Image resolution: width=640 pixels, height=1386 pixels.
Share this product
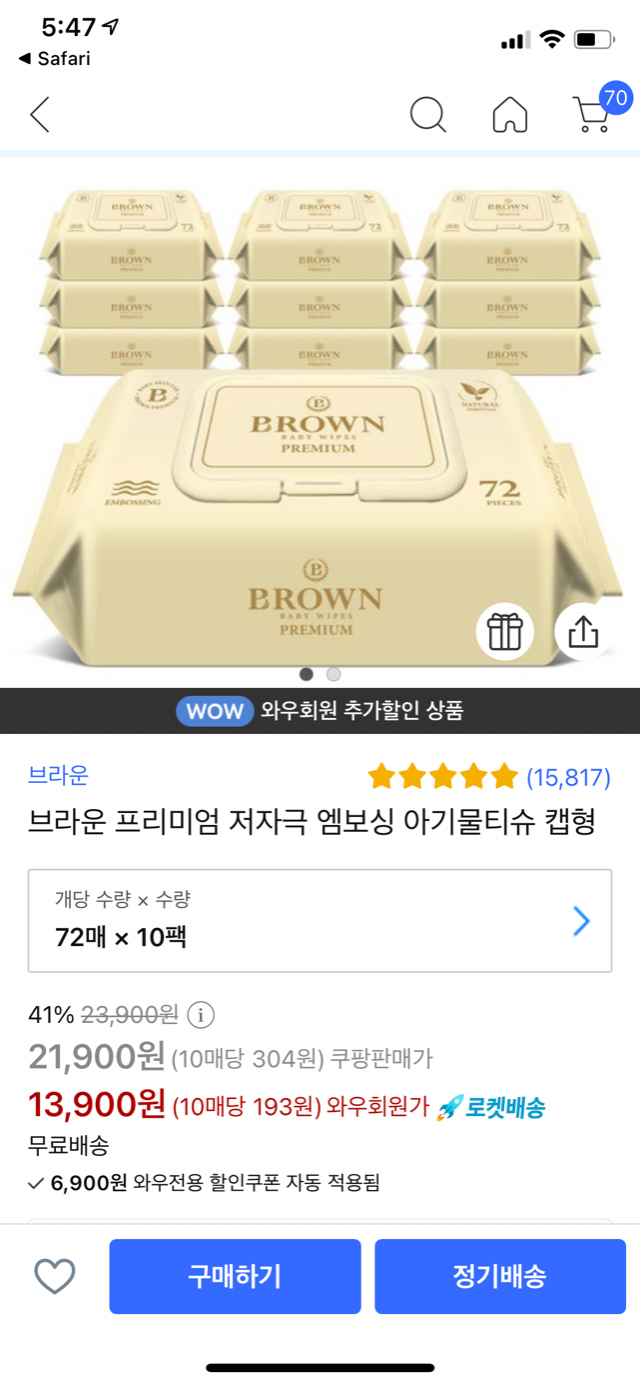tap(584, 631)
